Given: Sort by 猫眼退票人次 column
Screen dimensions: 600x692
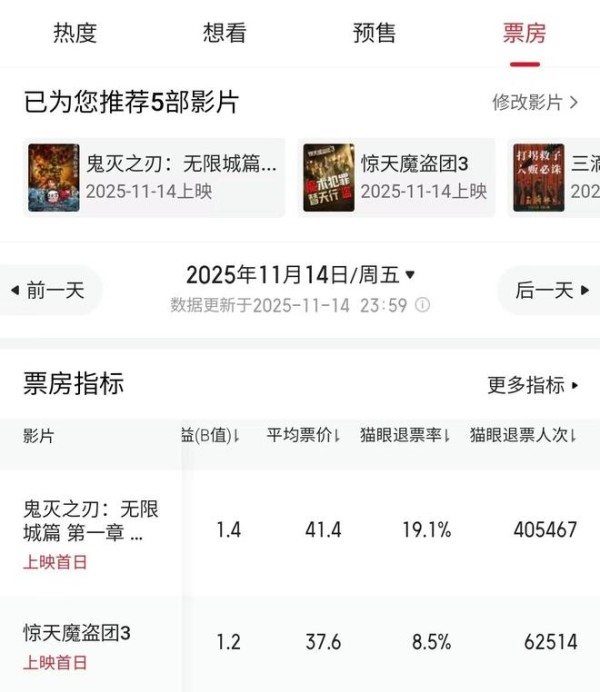Looking at the screenshot, I should (523, 435).
